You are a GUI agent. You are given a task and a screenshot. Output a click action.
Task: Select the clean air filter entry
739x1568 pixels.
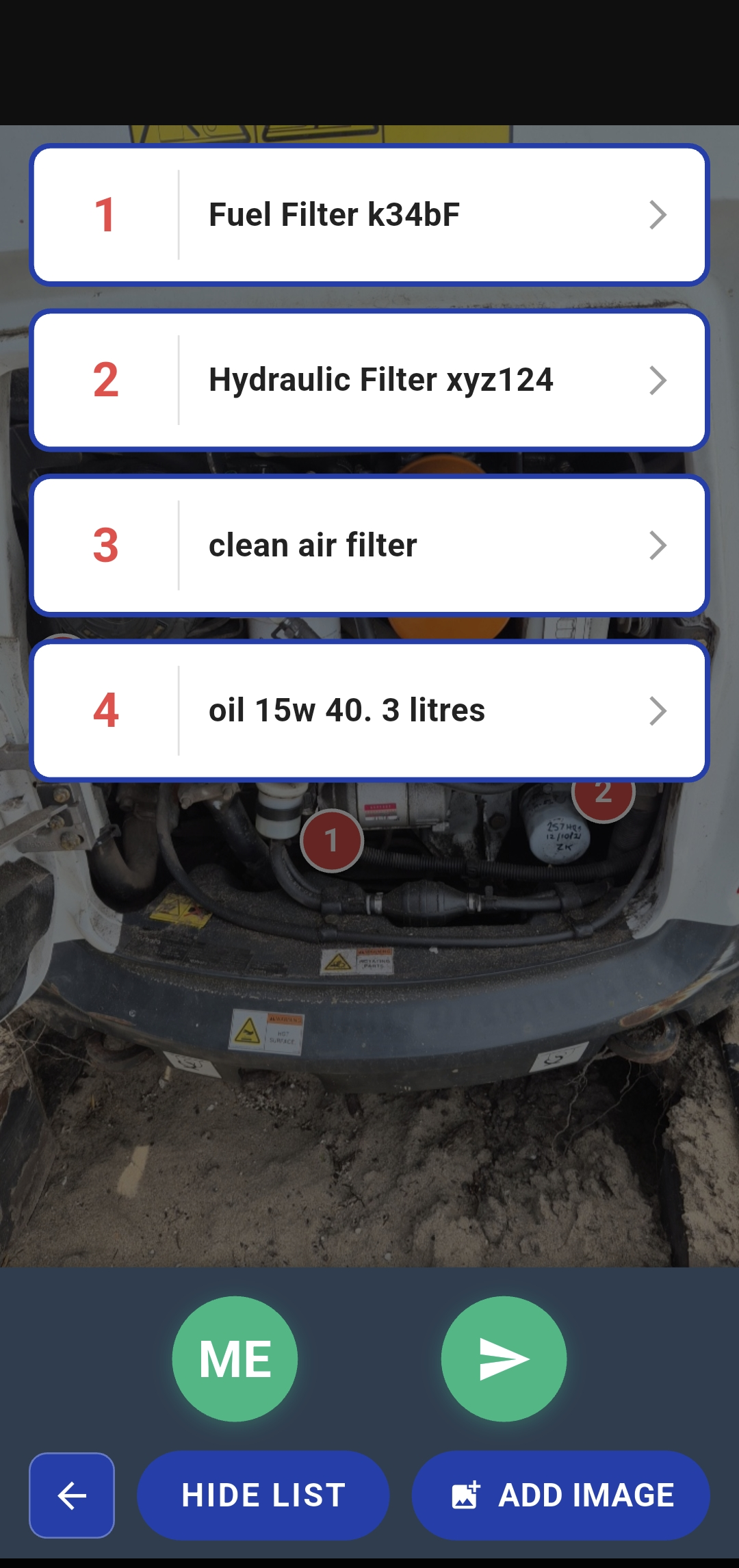[x=369, y=545]
